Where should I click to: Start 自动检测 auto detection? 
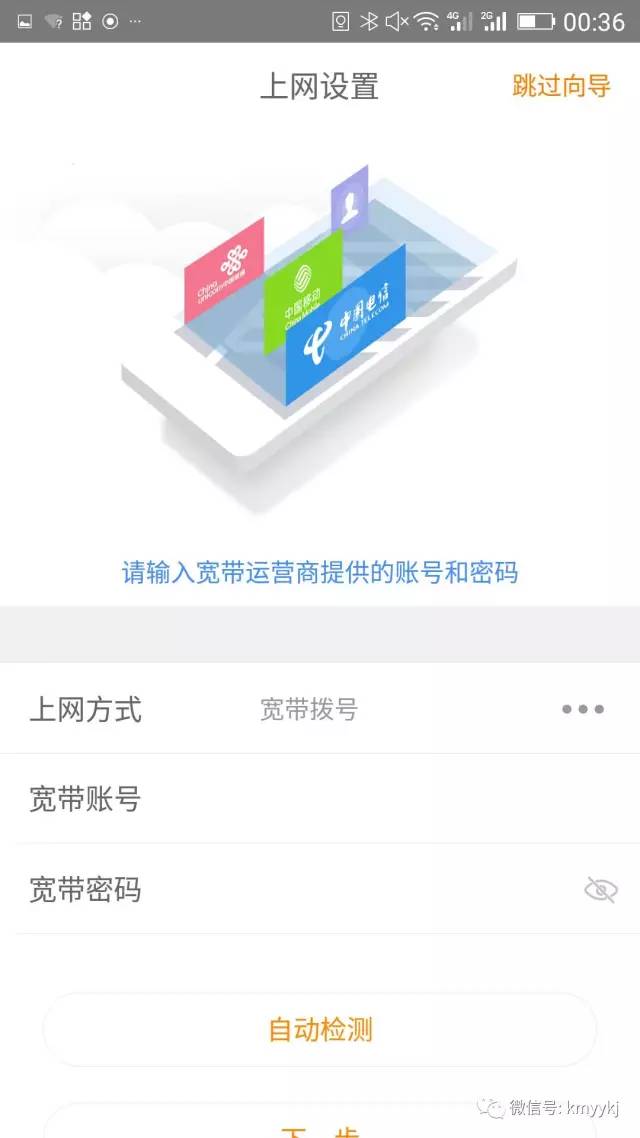pos(320,1029)
